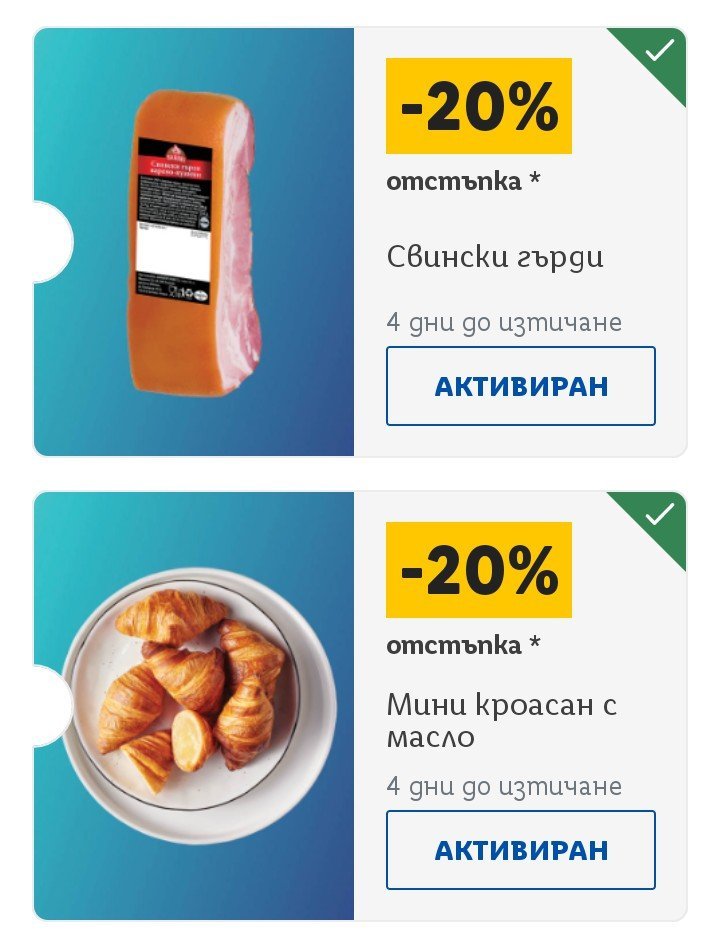
Task: Tap АКТИВИРАН button for Мини кроасан coupon
Action: coord(521,850)
